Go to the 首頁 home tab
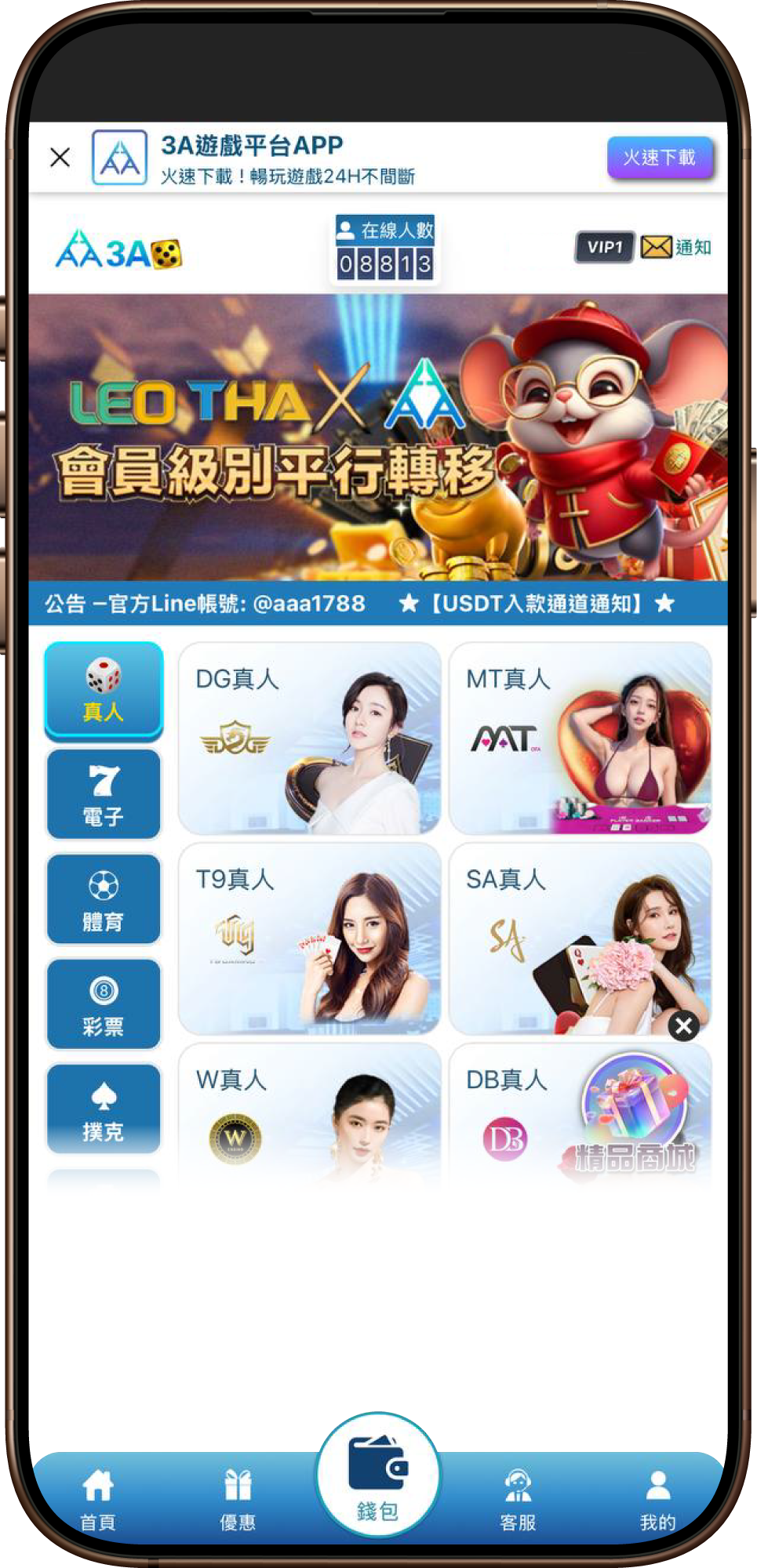 (98, 1500)
